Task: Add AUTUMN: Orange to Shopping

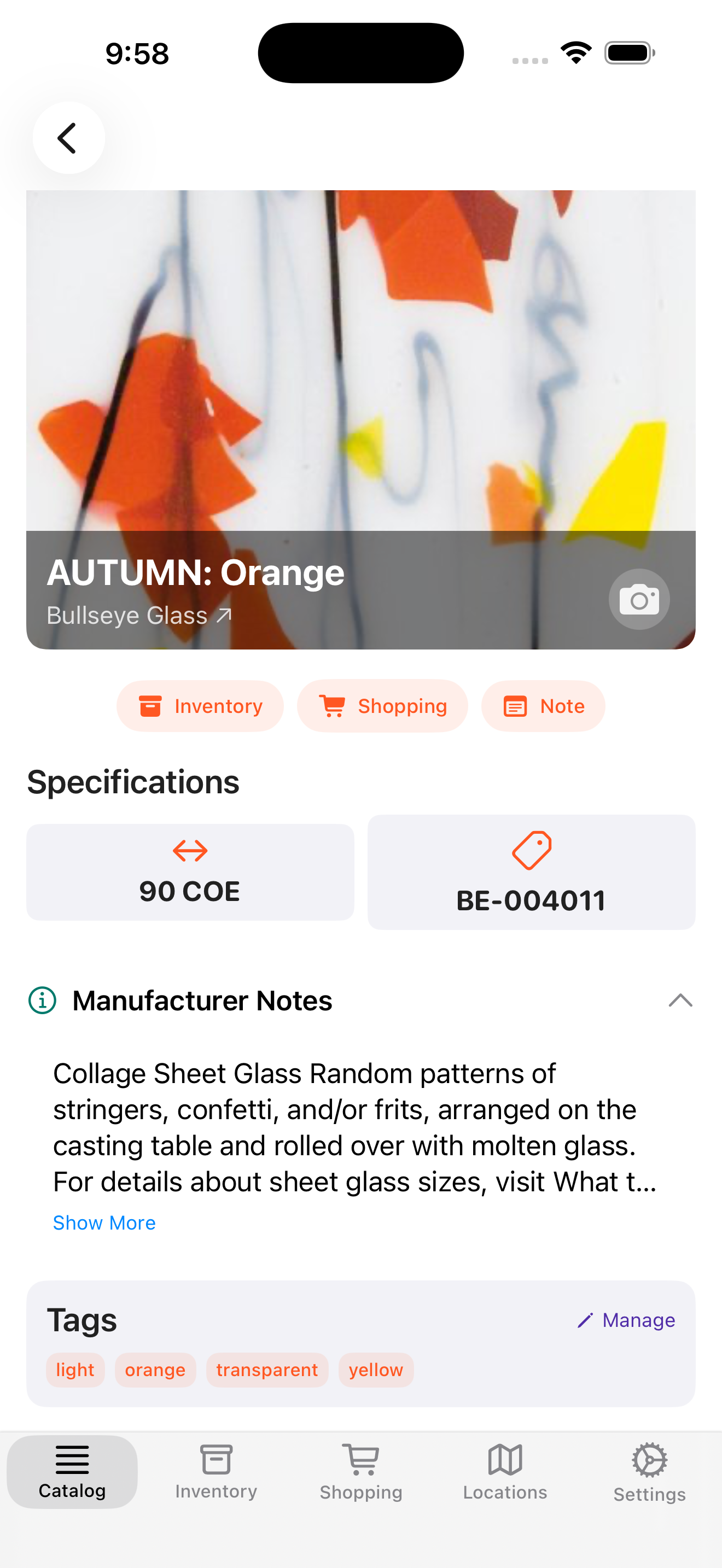Action: point(382,705)
